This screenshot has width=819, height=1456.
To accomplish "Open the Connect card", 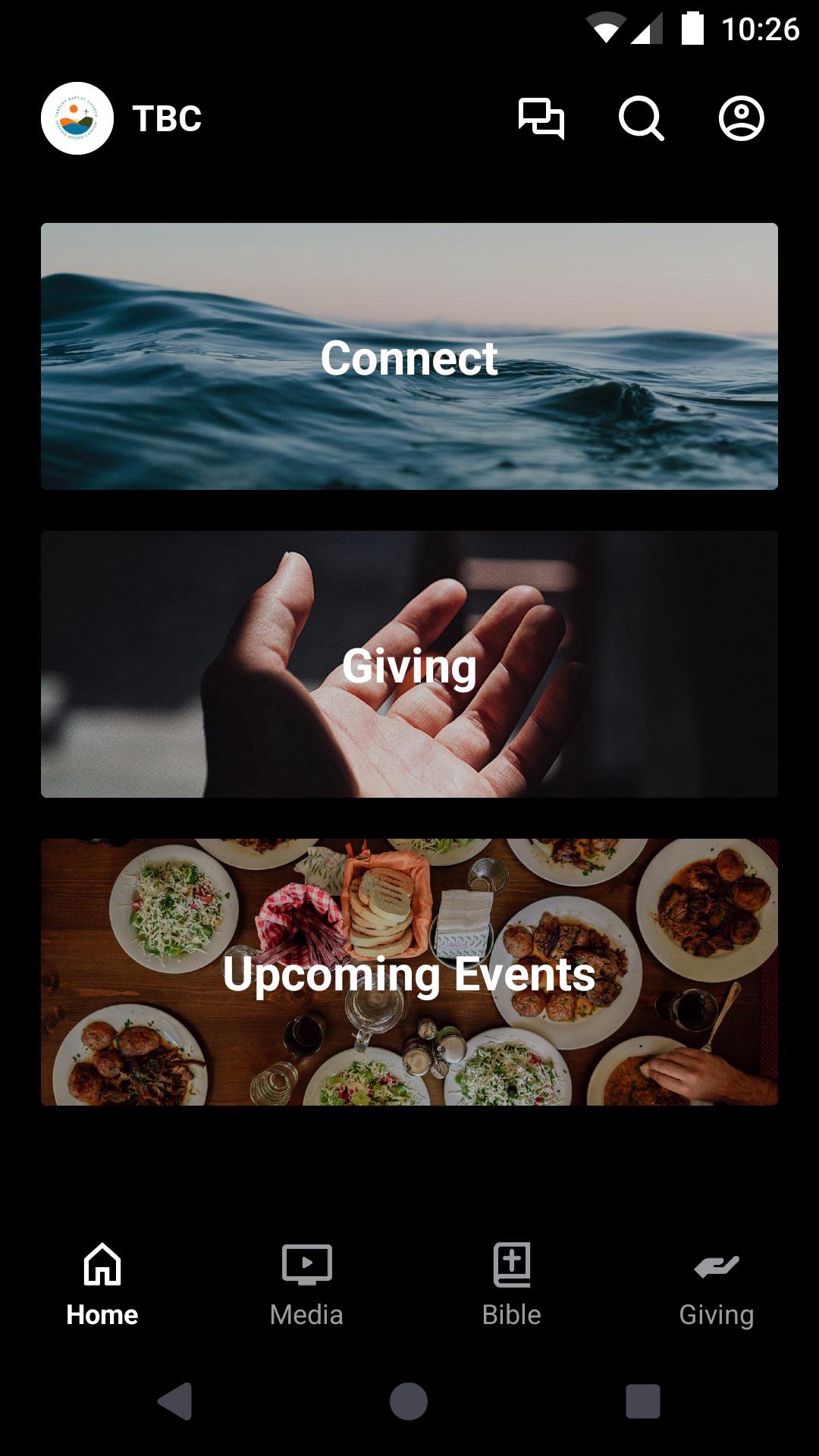I will point(409,356).
